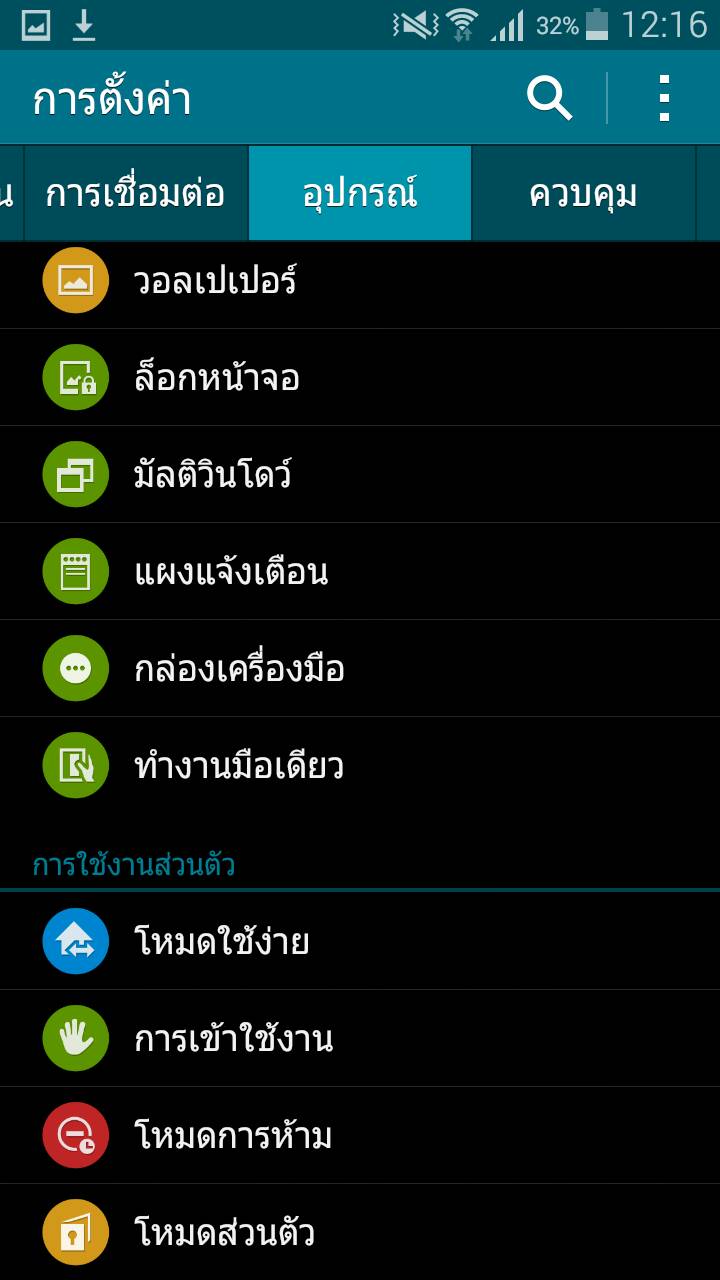Open กล่องเครื่องมือ settings

click(x=360, y=669)
